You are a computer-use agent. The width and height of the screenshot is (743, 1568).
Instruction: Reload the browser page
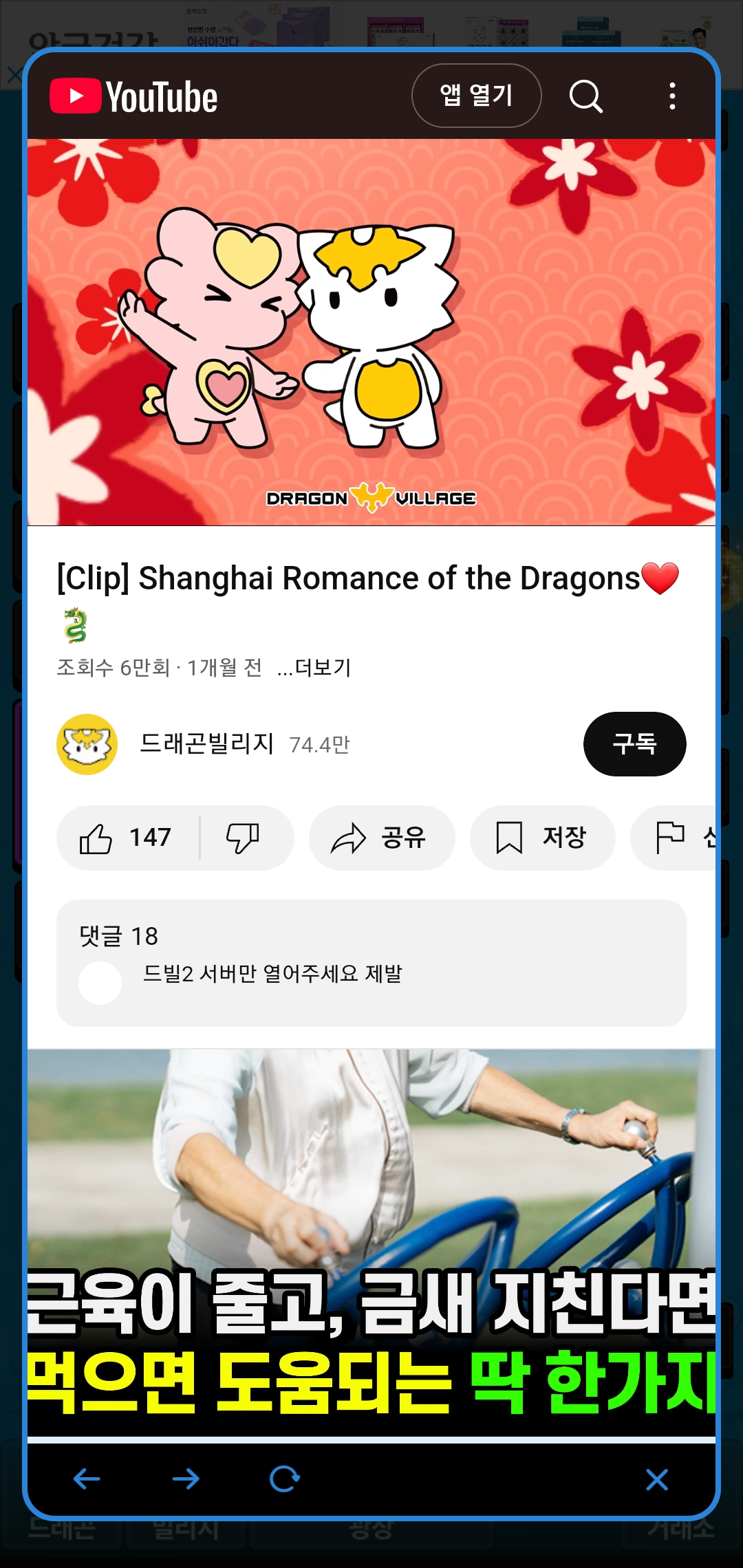(284, 1479)
